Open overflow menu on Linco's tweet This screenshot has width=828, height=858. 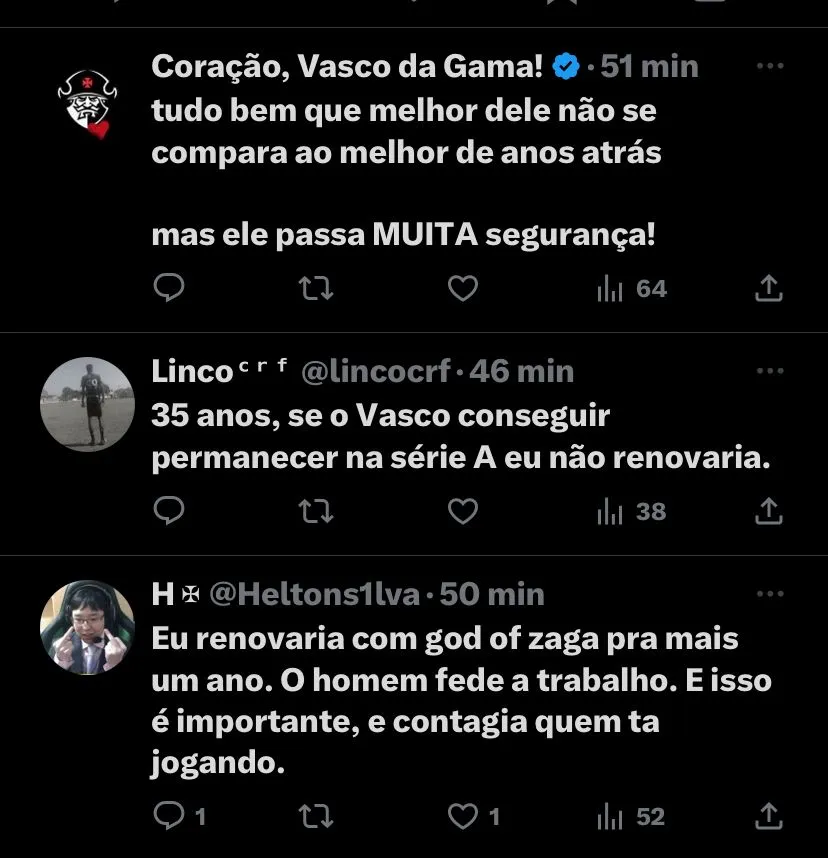coord(769,371)
